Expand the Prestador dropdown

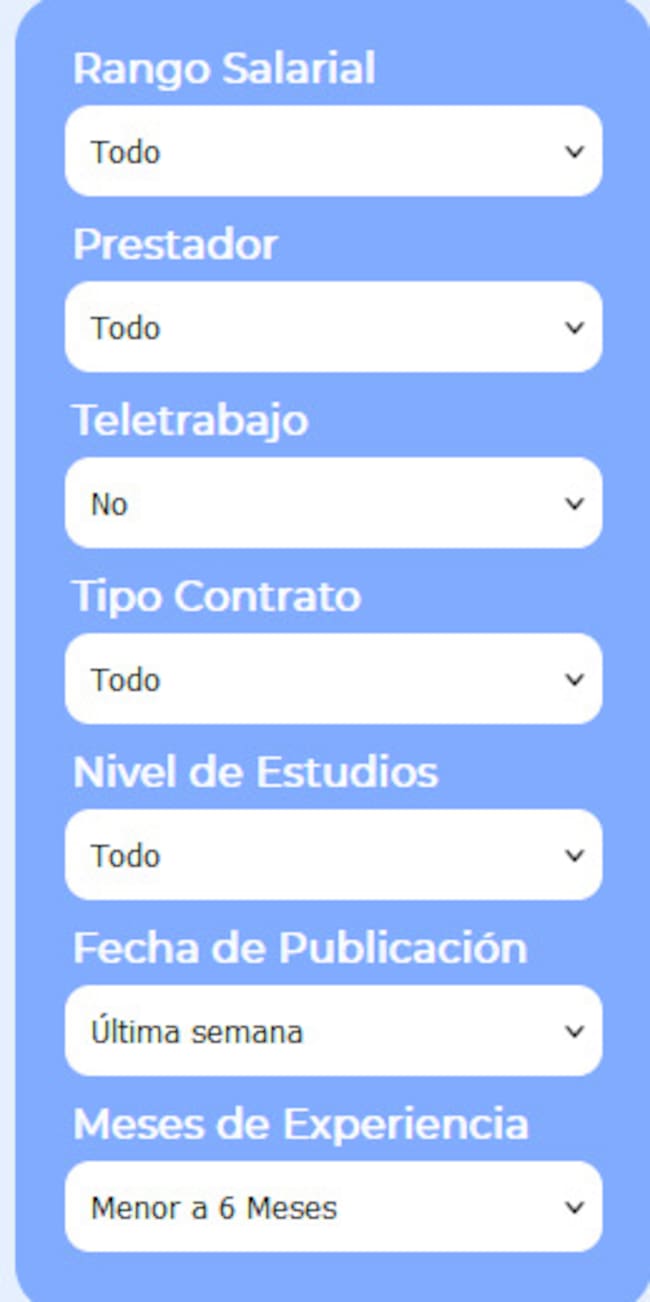[333, 328]
